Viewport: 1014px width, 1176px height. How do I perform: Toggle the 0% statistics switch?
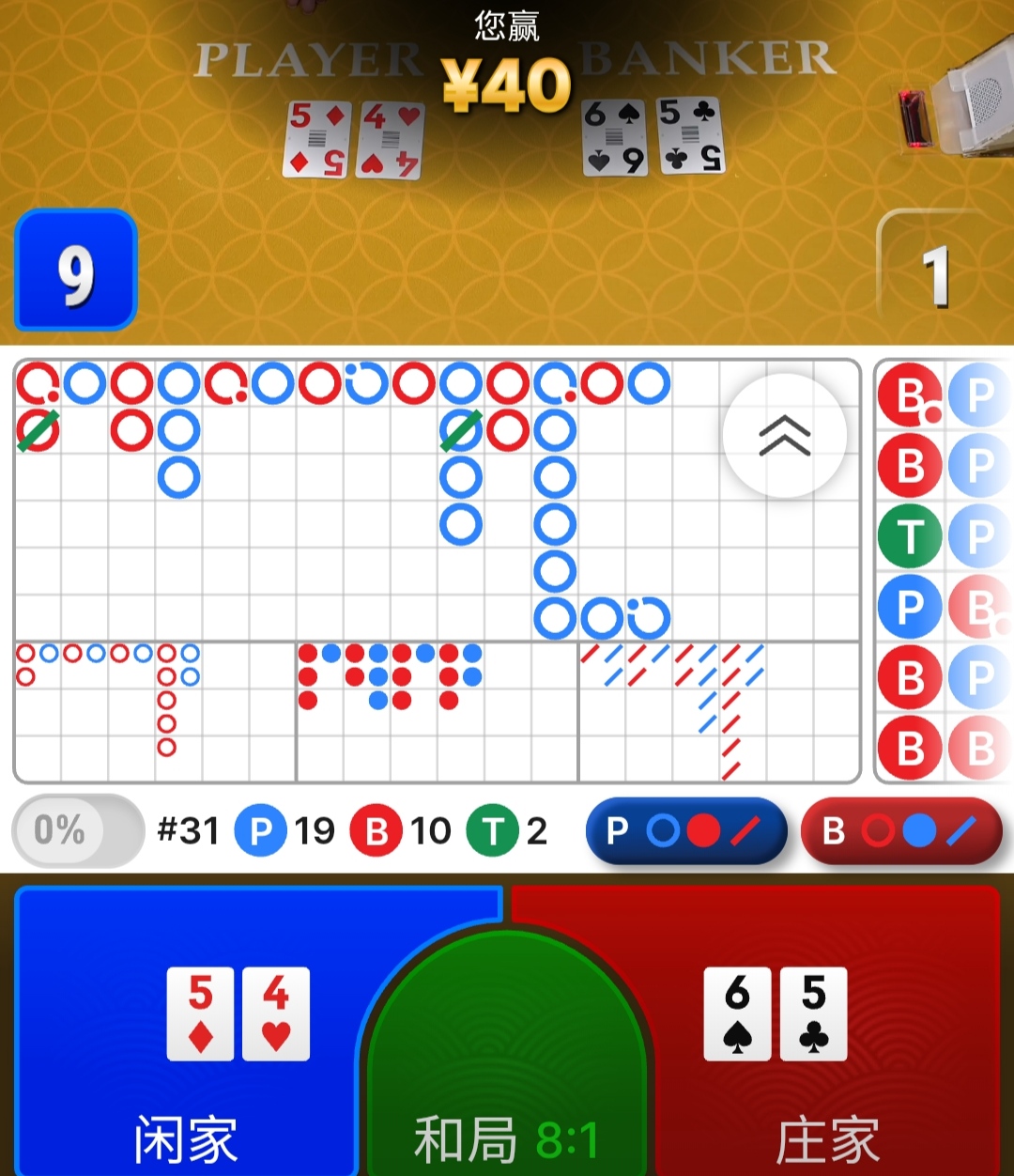[x=77, y=830]
